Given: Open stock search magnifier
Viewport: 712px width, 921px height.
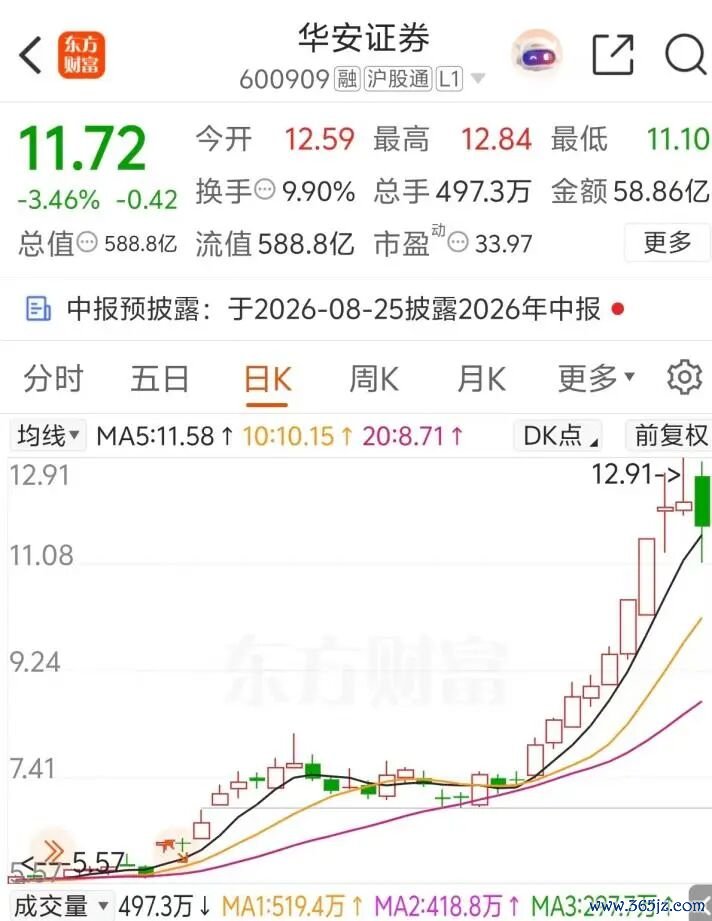Looking at the screenshot, I should pyautogui.click(x=685, y=55).
